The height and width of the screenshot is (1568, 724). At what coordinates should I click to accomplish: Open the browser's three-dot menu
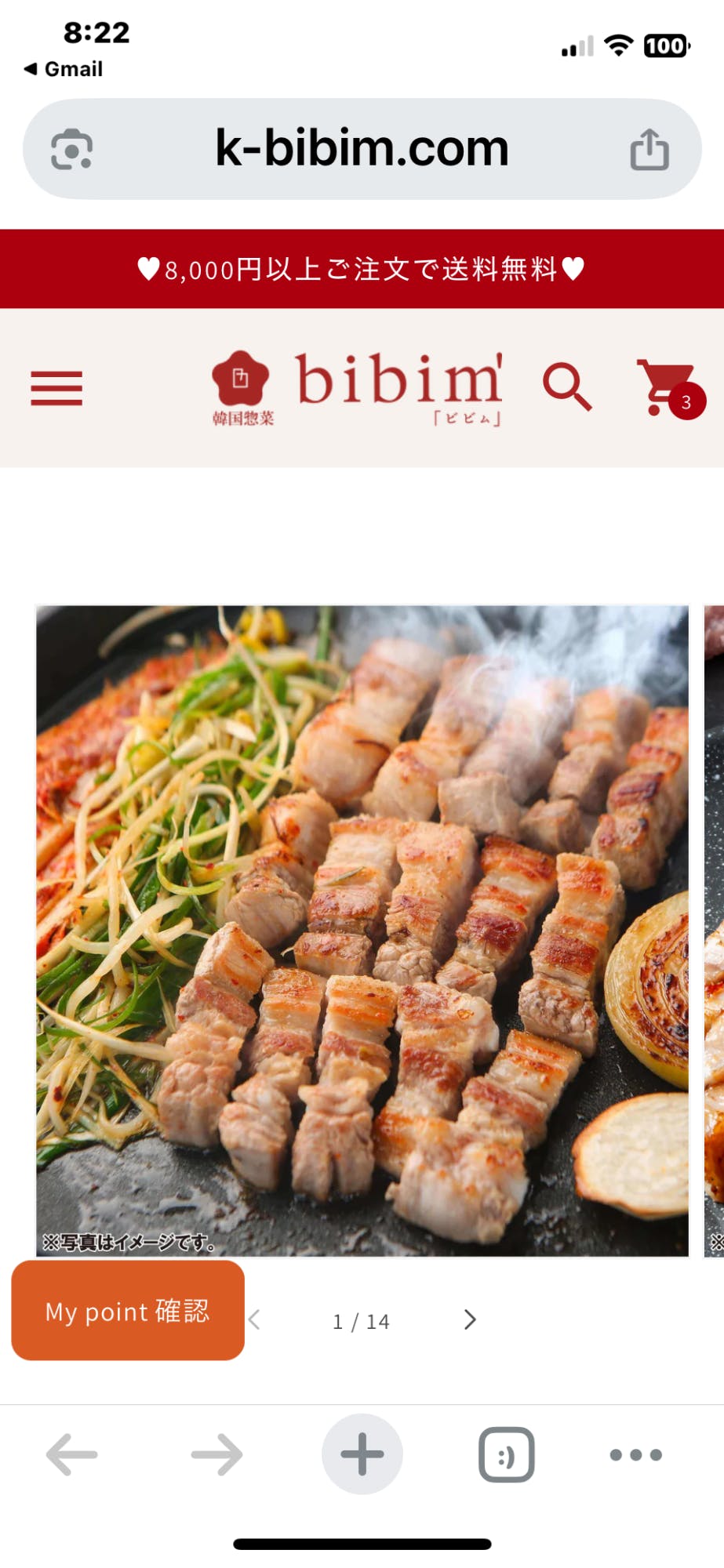coord(635,1455)
